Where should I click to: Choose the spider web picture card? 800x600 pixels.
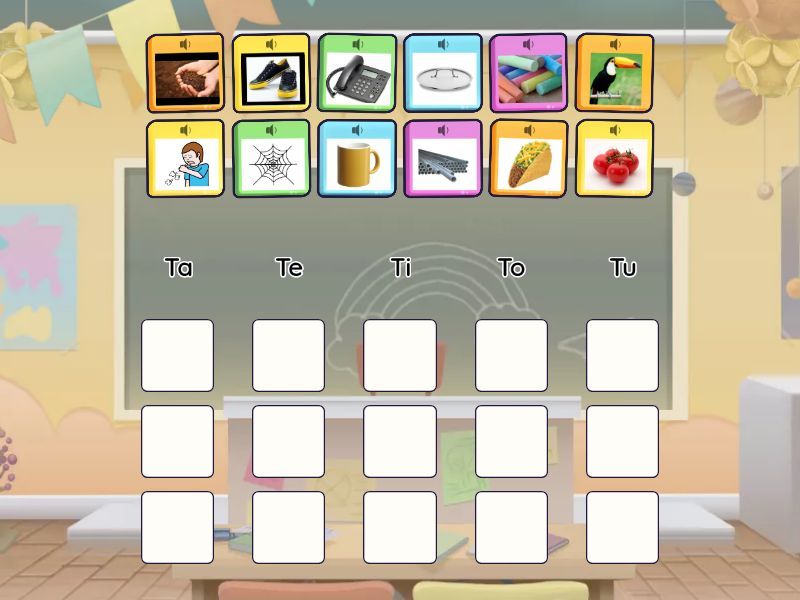point(271,164)
